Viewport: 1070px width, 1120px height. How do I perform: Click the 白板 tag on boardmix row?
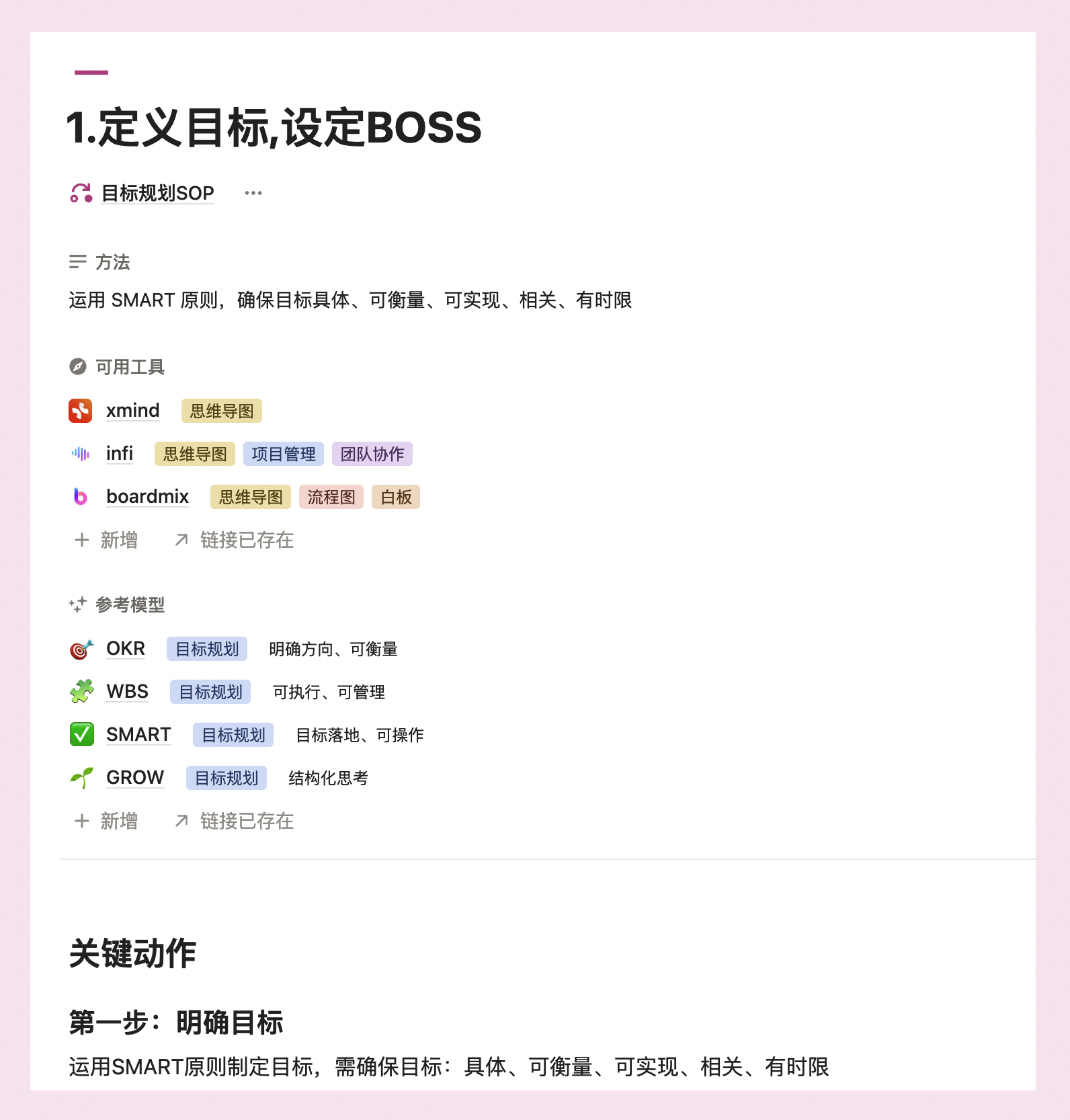click(395, 497)
